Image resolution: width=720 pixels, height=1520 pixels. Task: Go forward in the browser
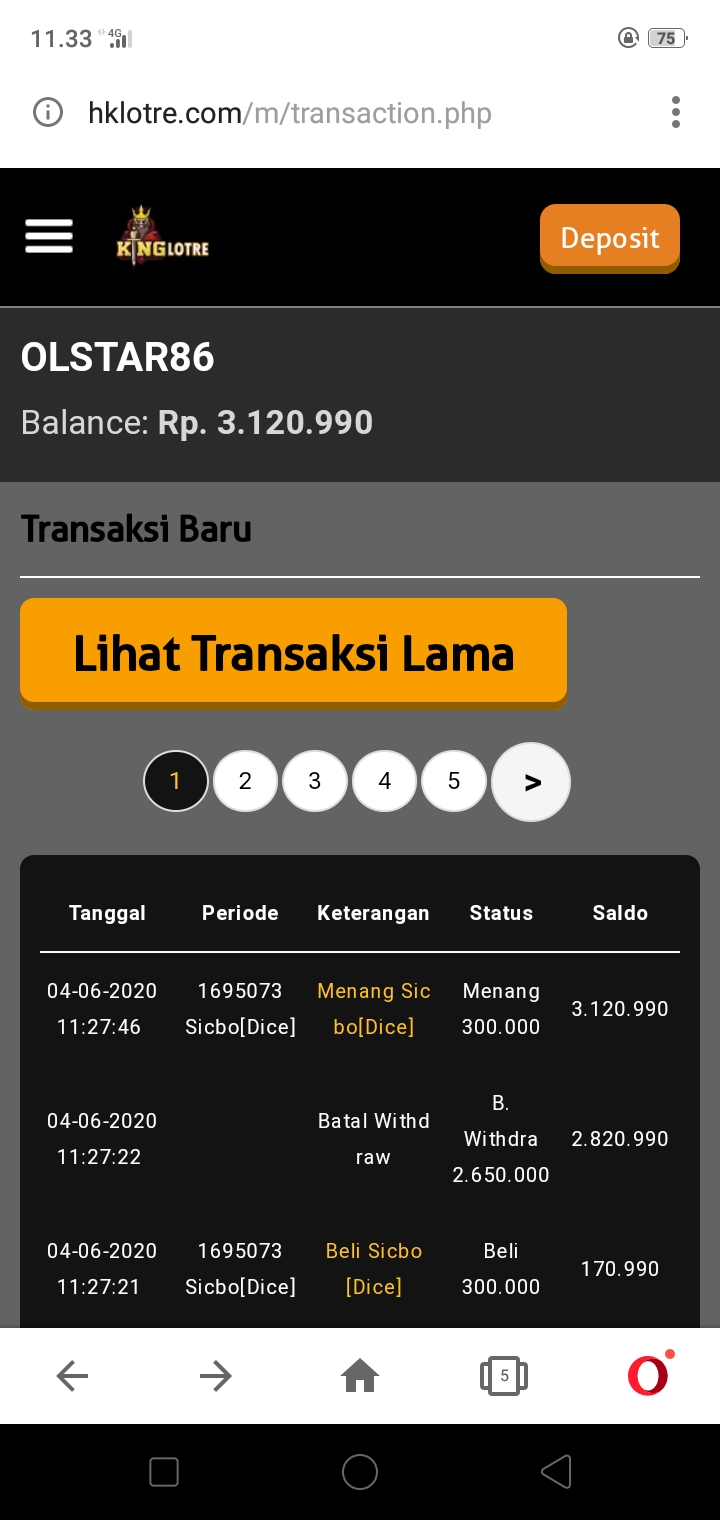coord(216,1377)
